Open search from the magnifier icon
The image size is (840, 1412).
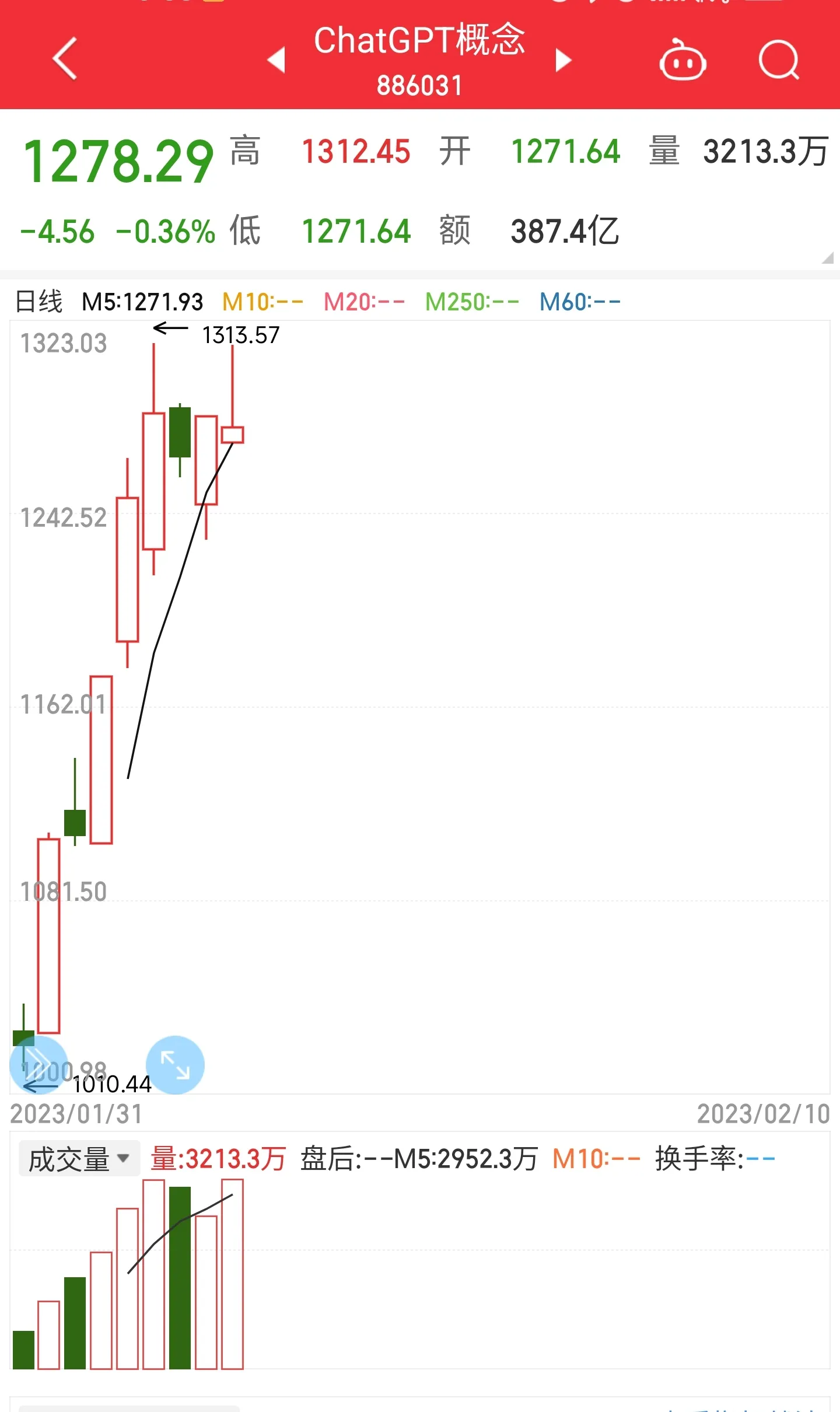point(779,60)
